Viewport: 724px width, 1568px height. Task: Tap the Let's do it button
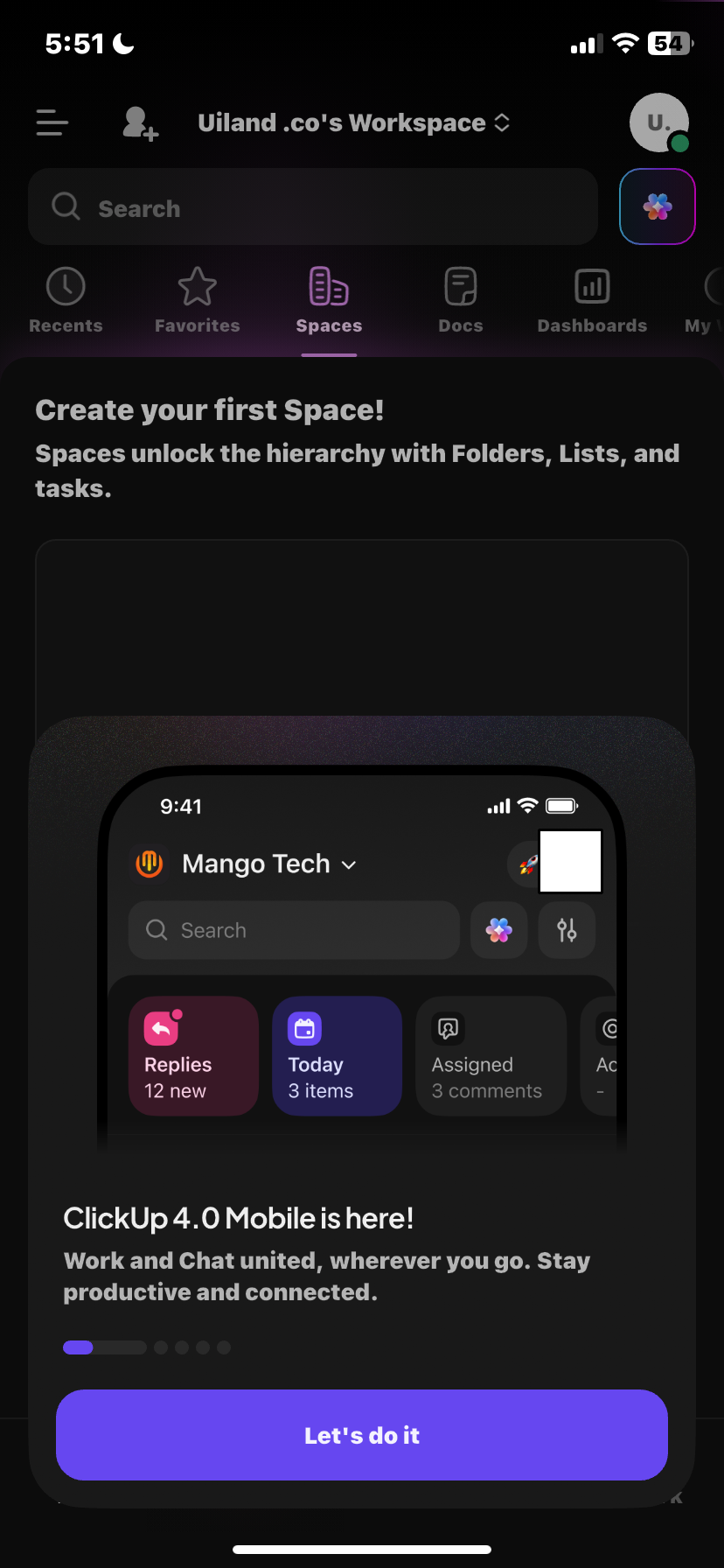pos(361,1435)
